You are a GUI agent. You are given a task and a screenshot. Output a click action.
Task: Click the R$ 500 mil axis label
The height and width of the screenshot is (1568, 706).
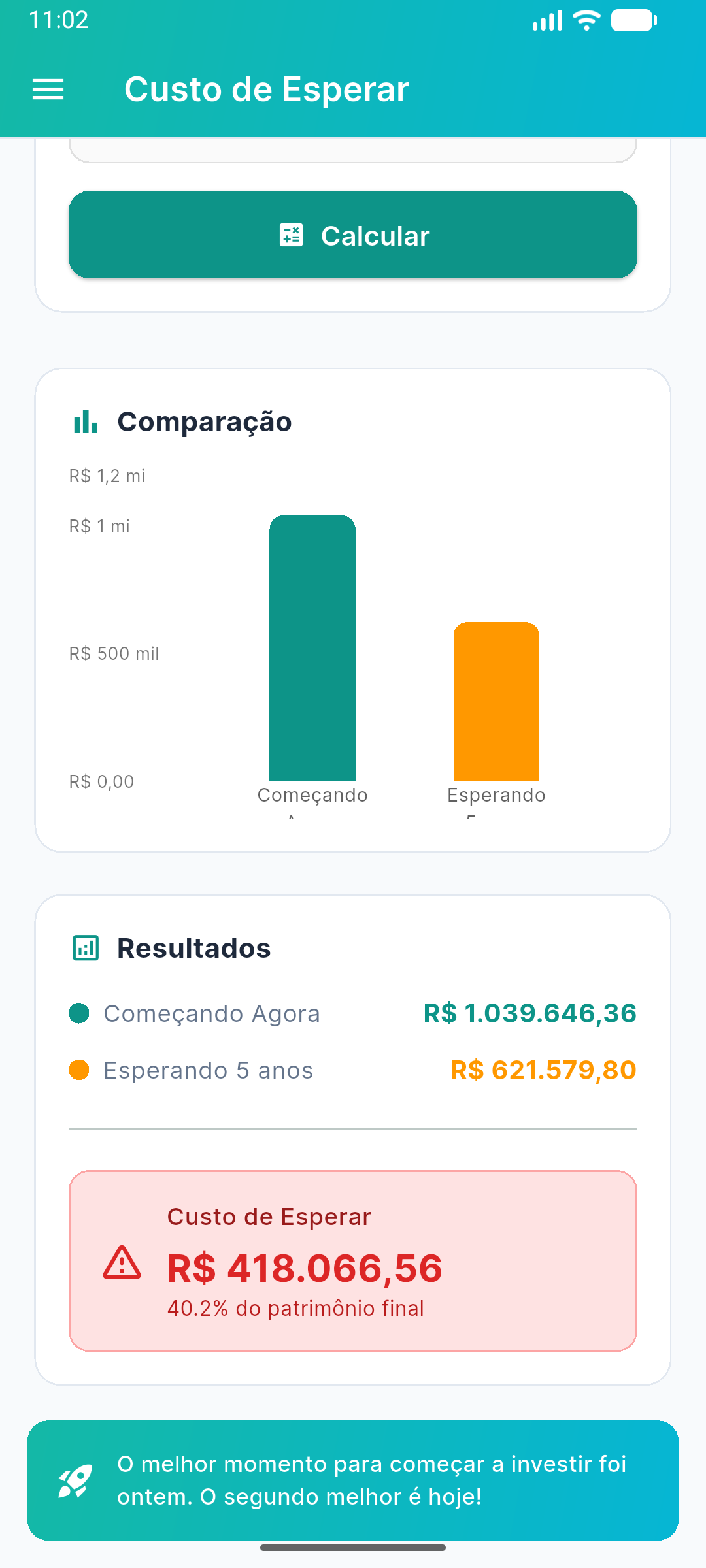click(114, 653)
